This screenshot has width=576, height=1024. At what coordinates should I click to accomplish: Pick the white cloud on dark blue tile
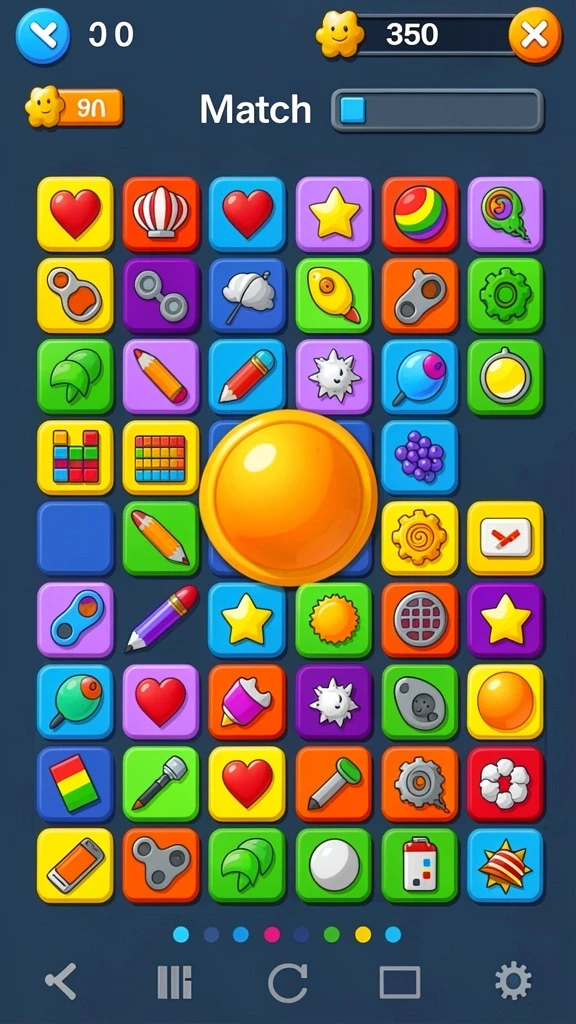point(248,295)
